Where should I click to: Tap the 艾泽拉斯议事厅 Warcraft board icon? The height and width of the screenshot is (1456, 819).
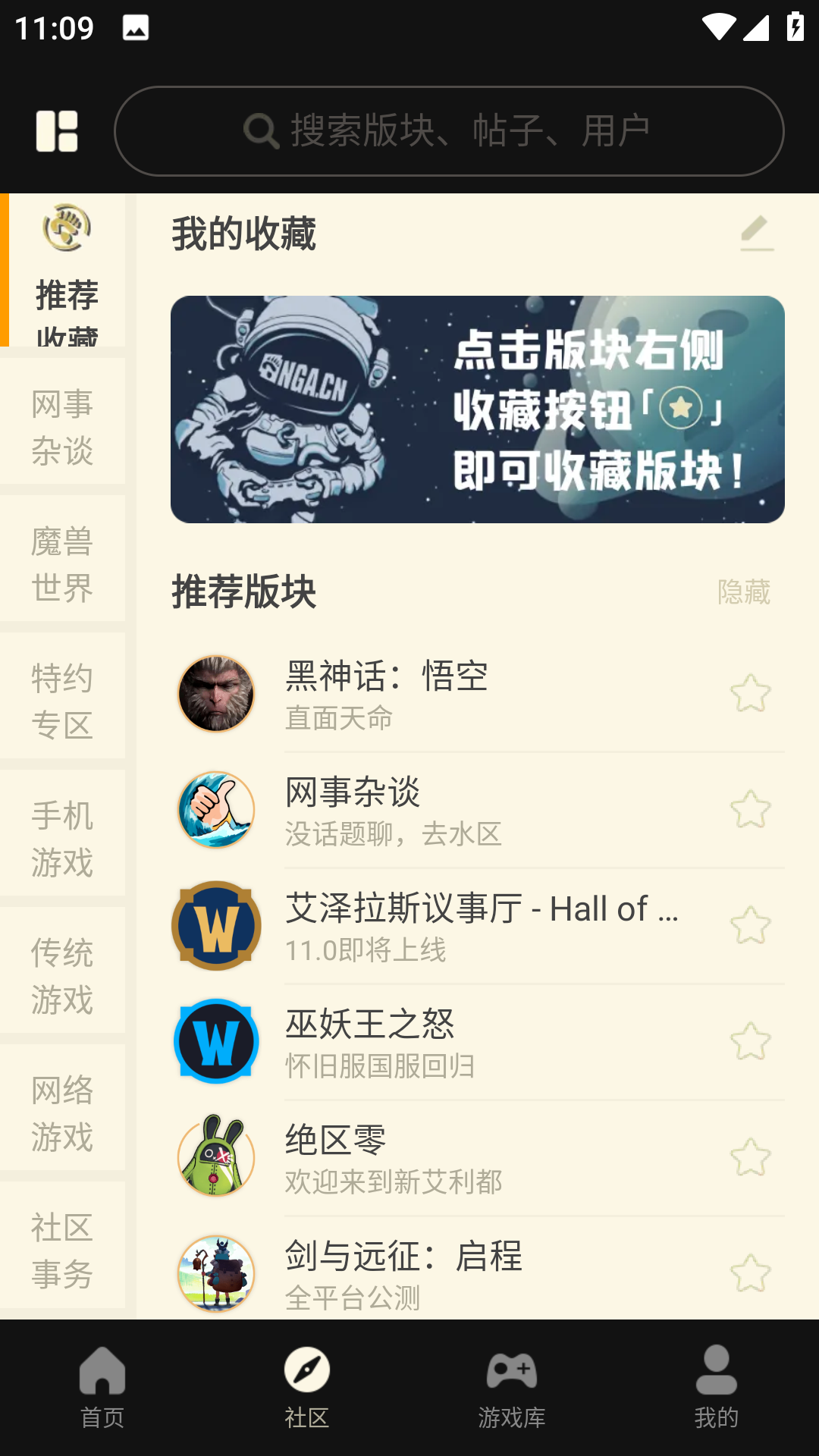click(215, 925)
